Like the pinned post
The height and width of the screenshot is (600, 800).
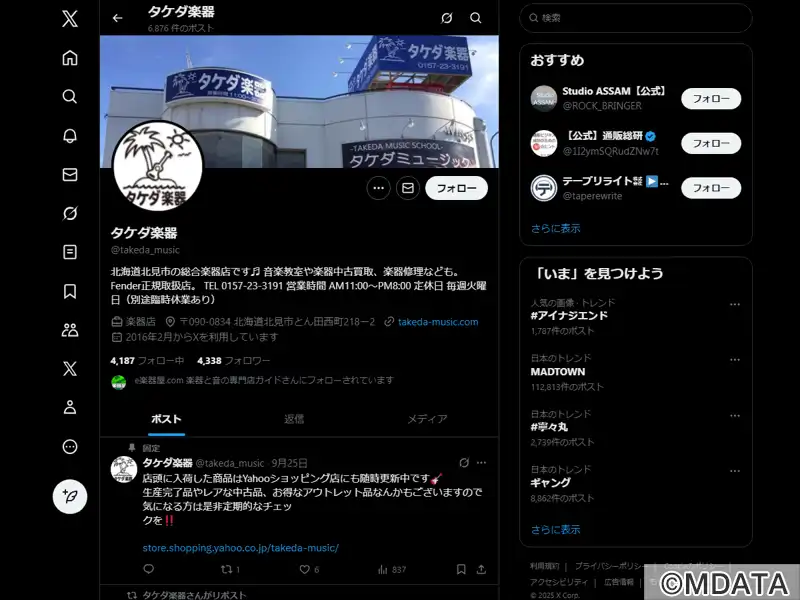305,570
